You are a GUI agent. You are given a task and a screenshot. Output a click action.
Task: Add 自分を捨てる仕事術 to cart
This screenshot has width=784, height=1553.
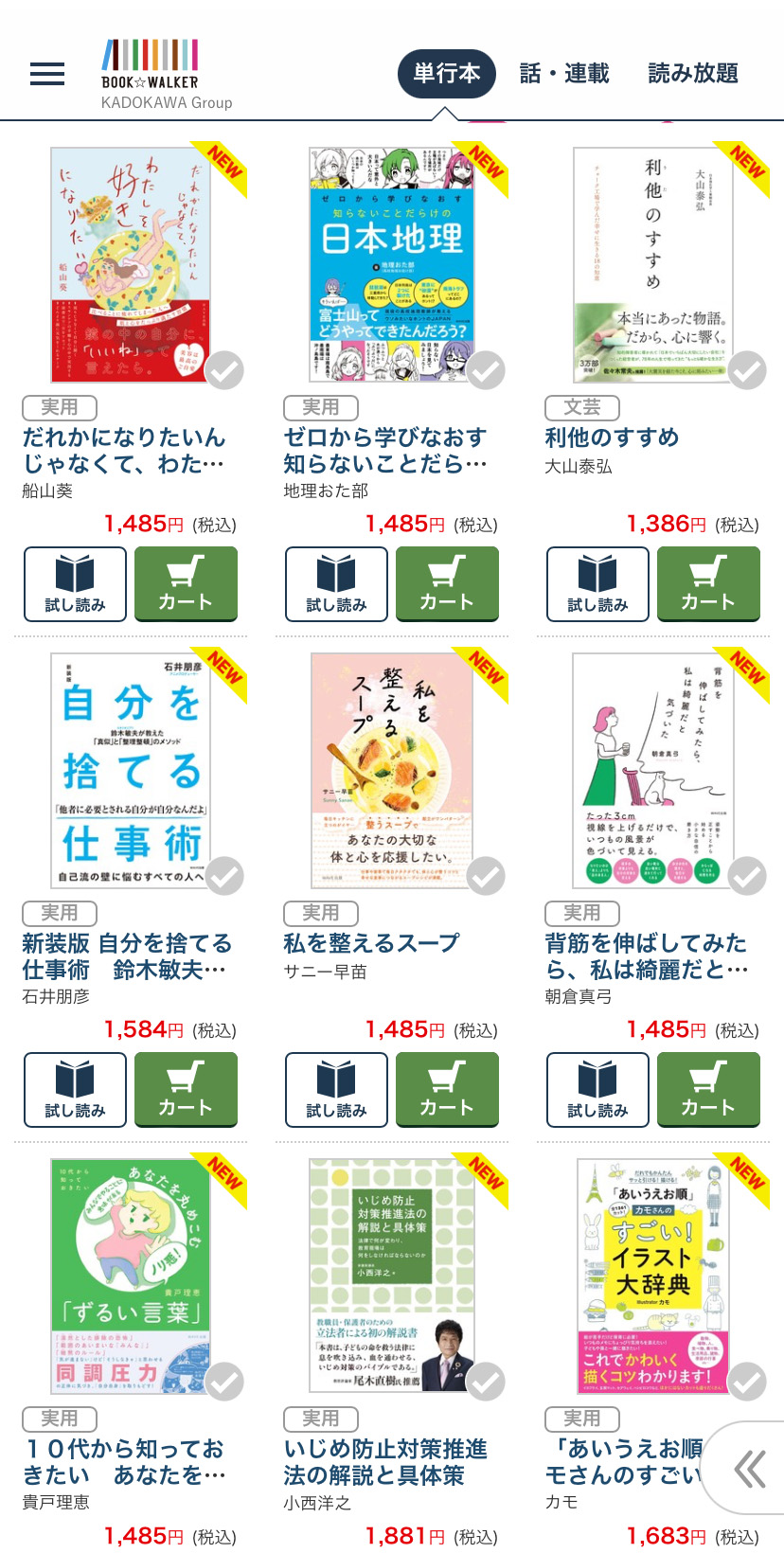click(x=186, y=1090)
